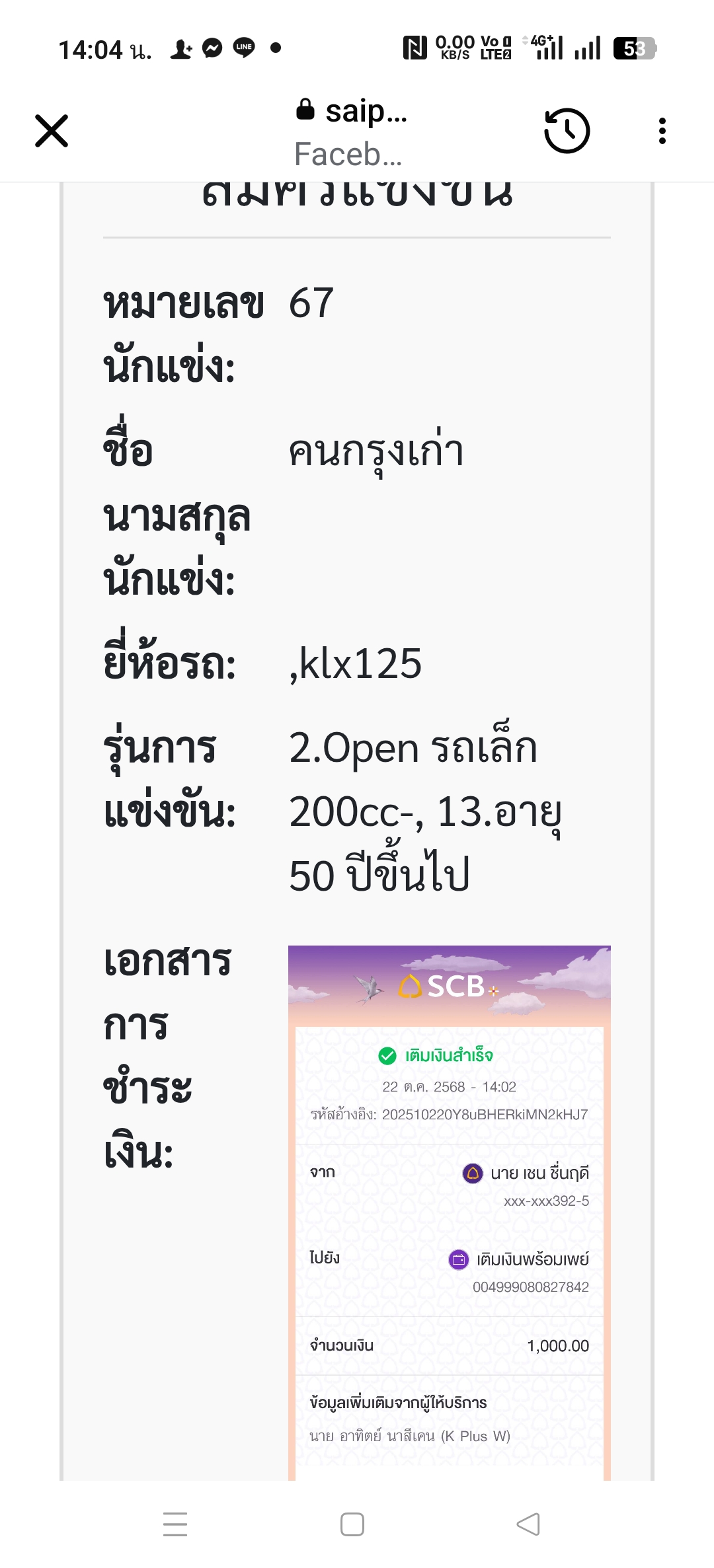Open the history clock icon
Image resolution: width=714 pixels, height=1568 pixels.
567,131
